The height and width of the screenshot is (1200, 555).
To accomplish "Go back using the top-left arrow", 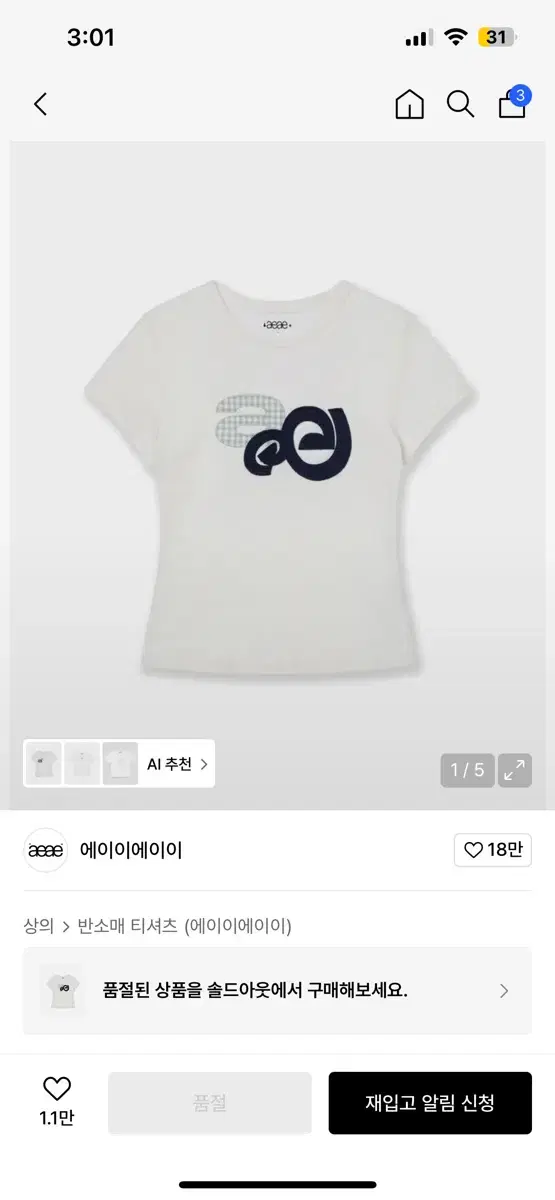I will [40, 104].
